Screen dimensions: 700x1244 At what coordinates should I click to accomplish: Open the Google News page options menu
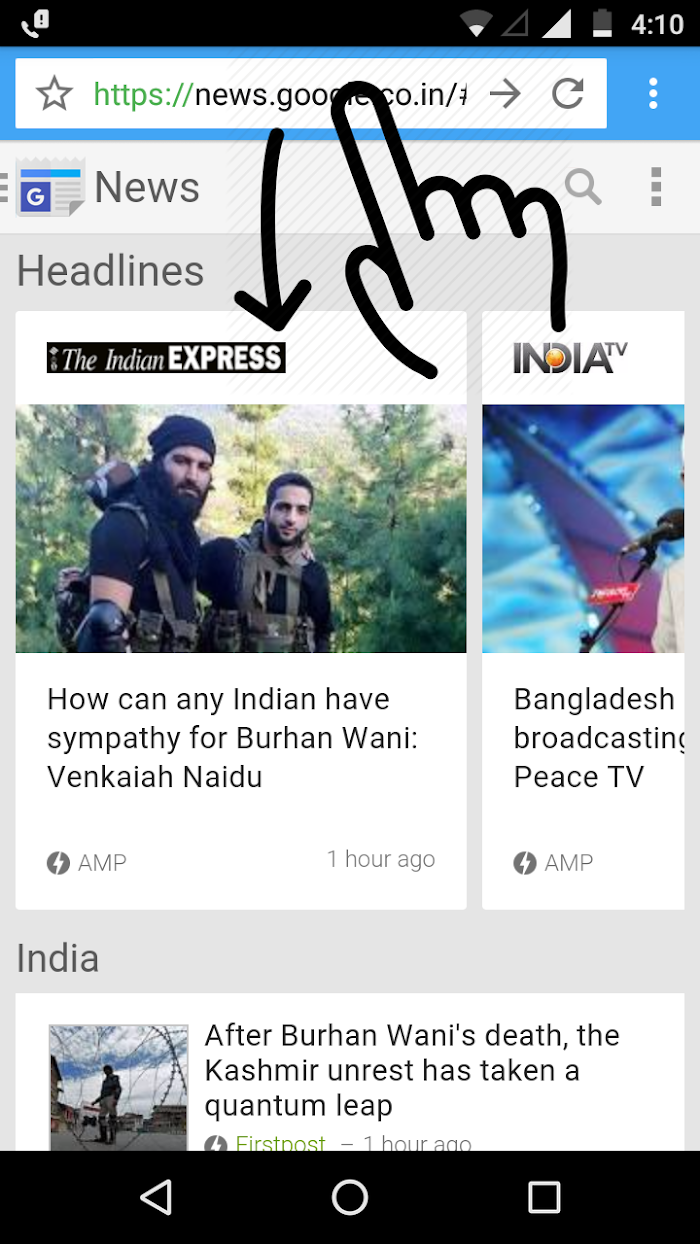coord(656,187)
